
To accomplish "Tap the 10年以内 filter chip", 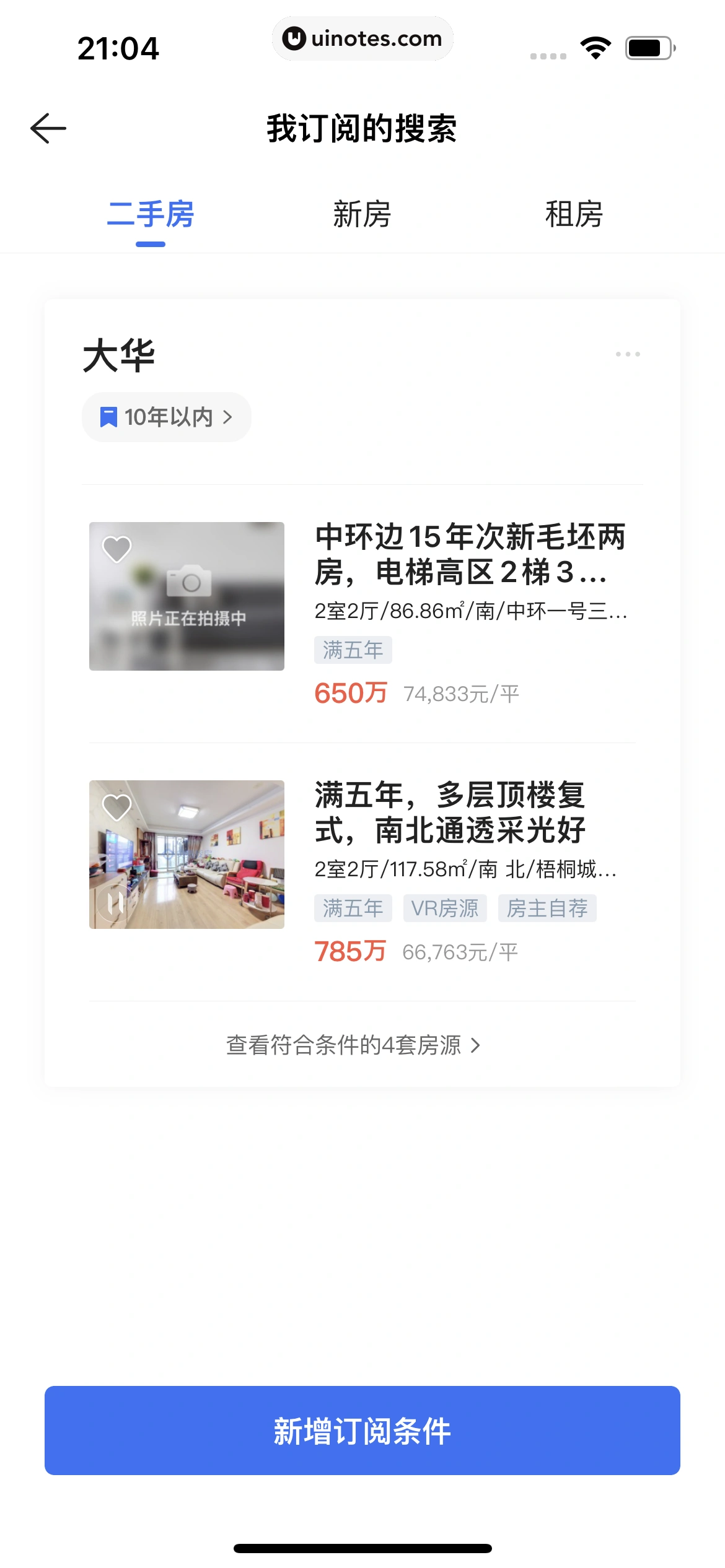I will click(166, 417).
